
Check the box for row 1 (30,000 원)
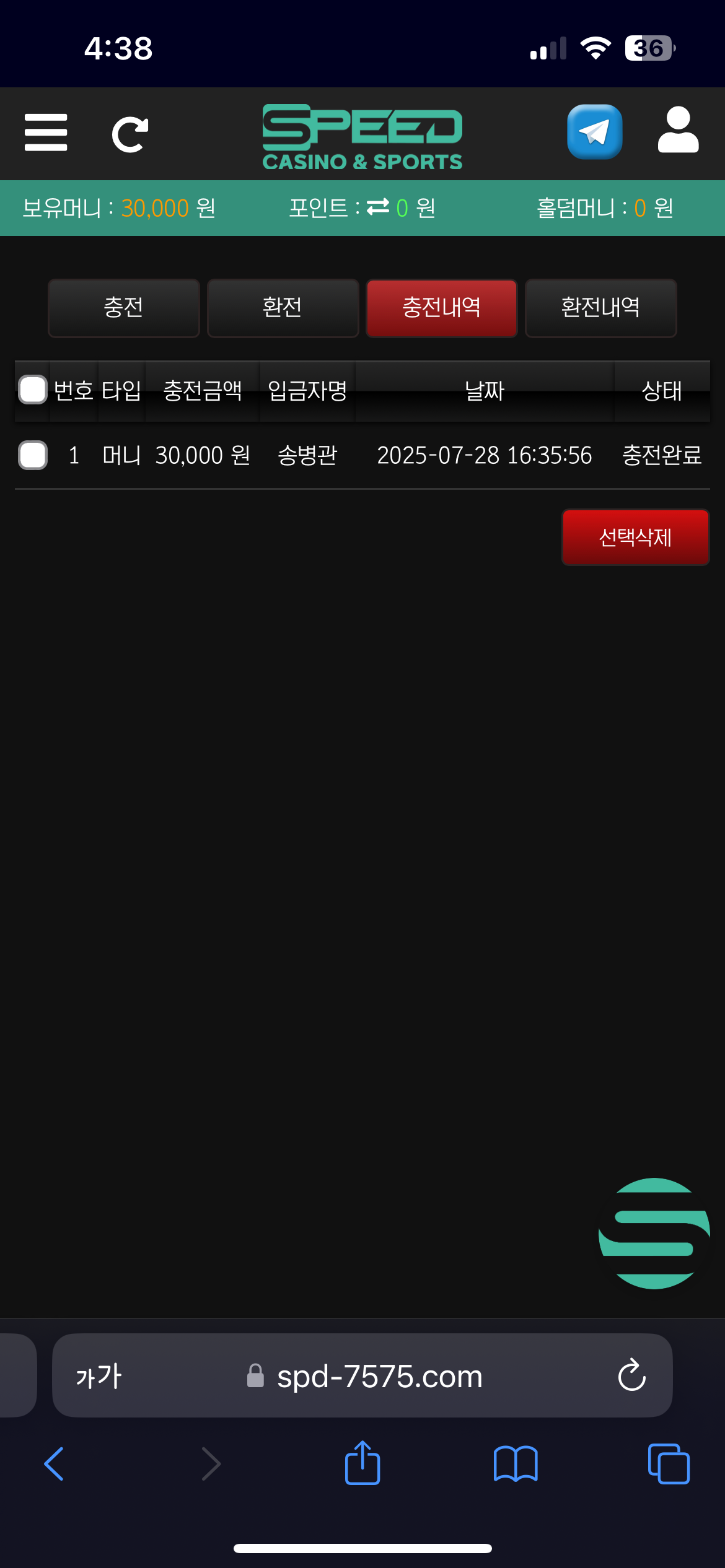tap(33, 455)
